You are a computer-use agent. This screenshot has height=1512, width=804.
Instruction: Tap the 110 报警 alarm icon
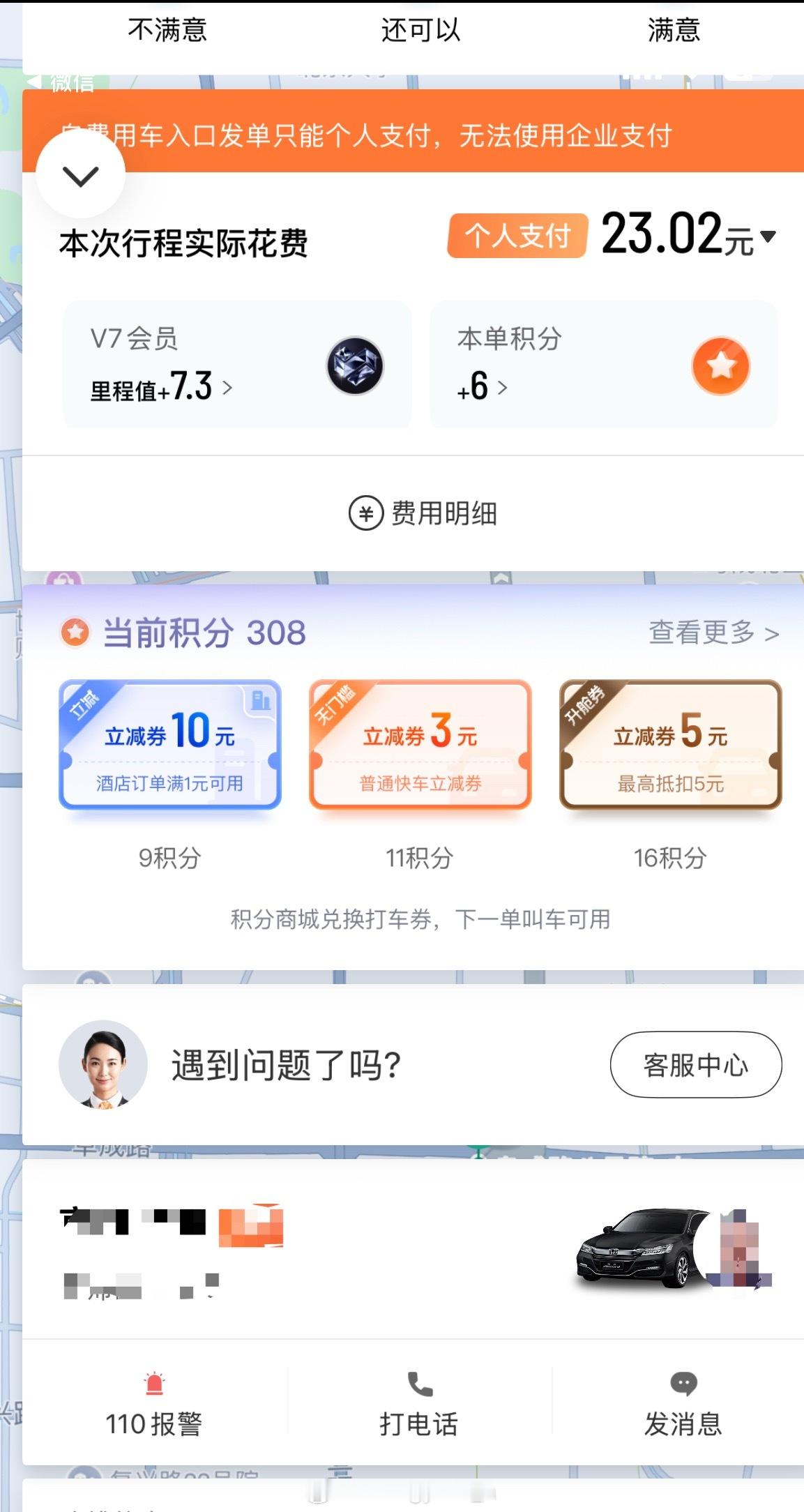tap(155, 1384)
